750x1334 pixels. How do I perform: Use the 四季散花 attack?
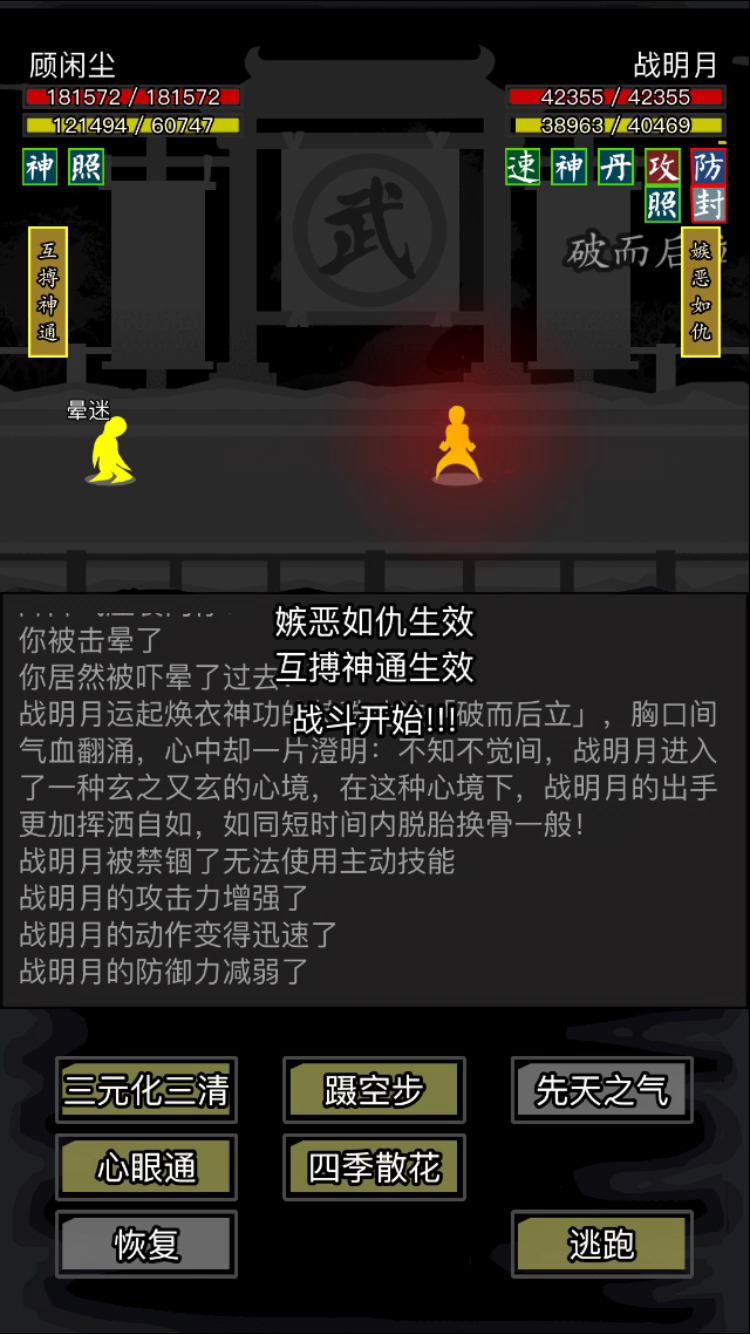(x=374, y=1167)
